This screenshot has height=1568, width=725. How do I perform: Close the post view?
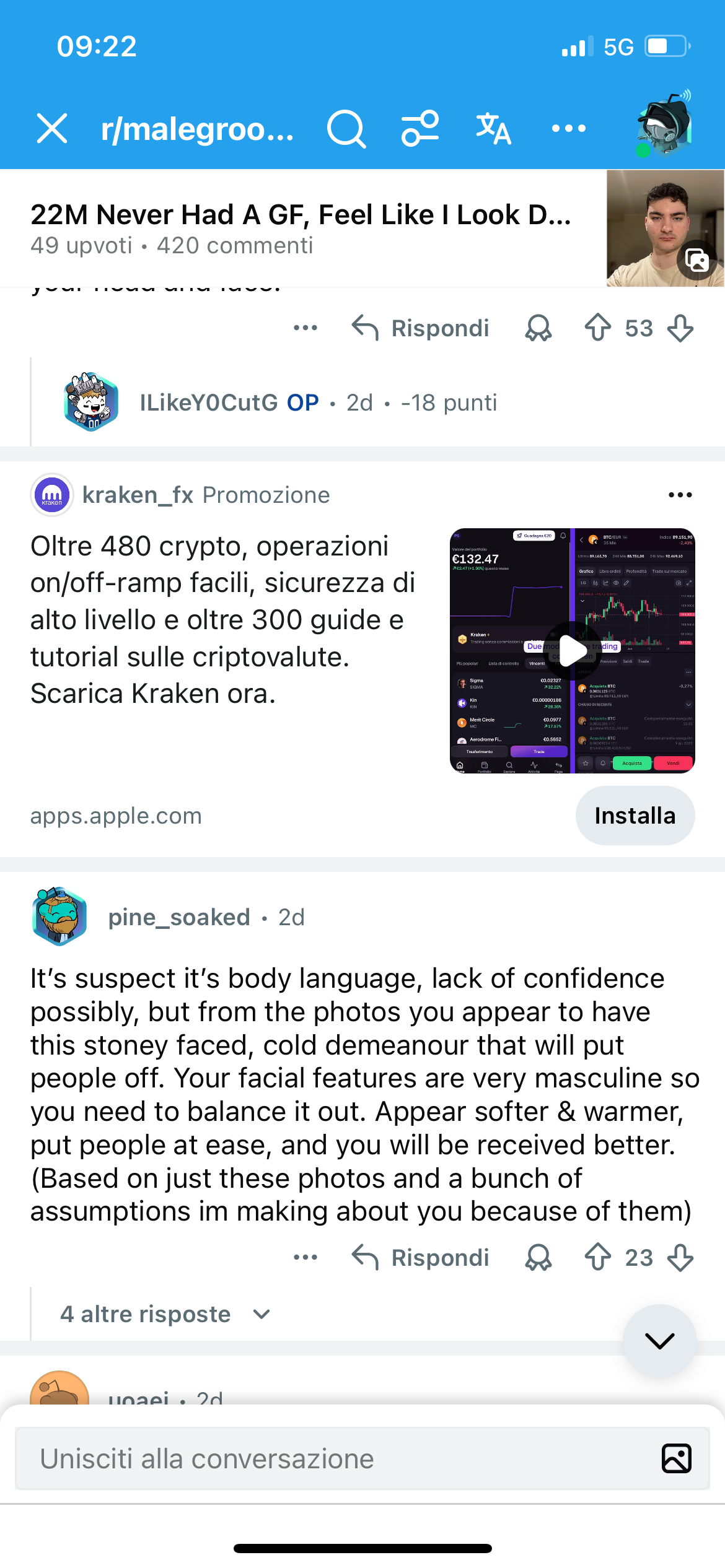pos(52,129)
